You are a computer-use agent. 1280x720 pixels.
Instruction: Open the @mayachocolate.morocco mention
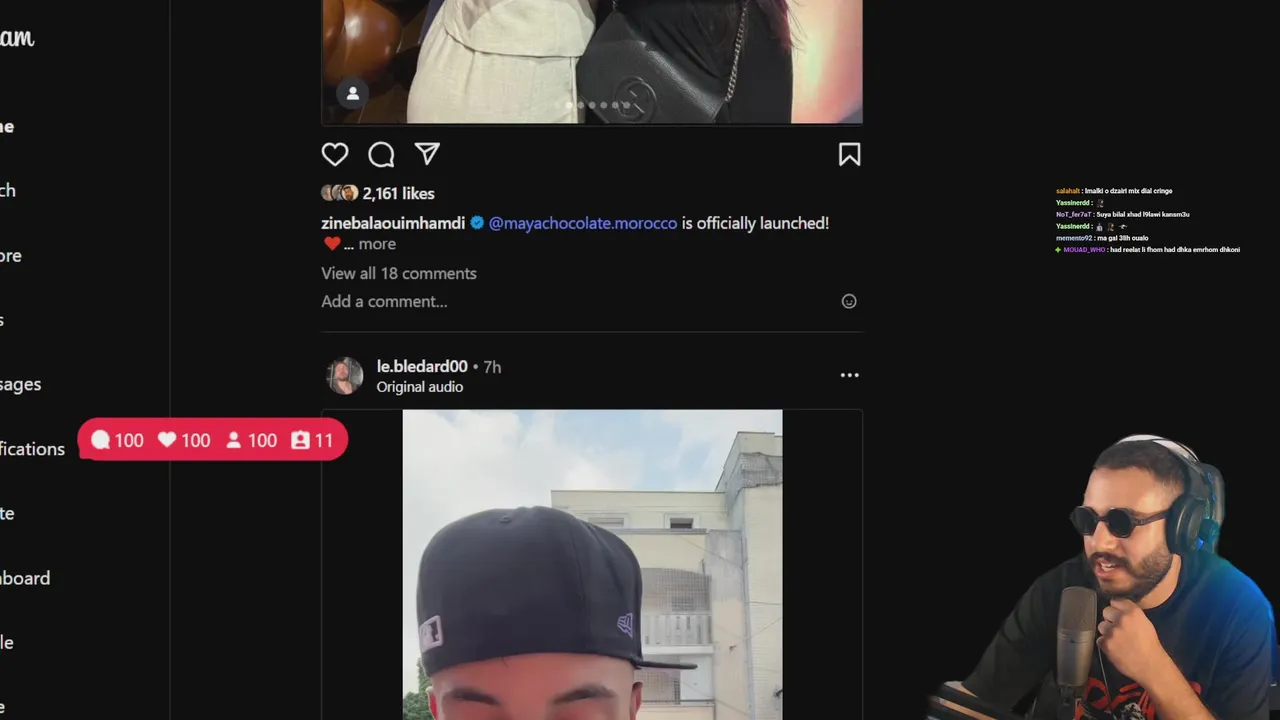point(582,223)
